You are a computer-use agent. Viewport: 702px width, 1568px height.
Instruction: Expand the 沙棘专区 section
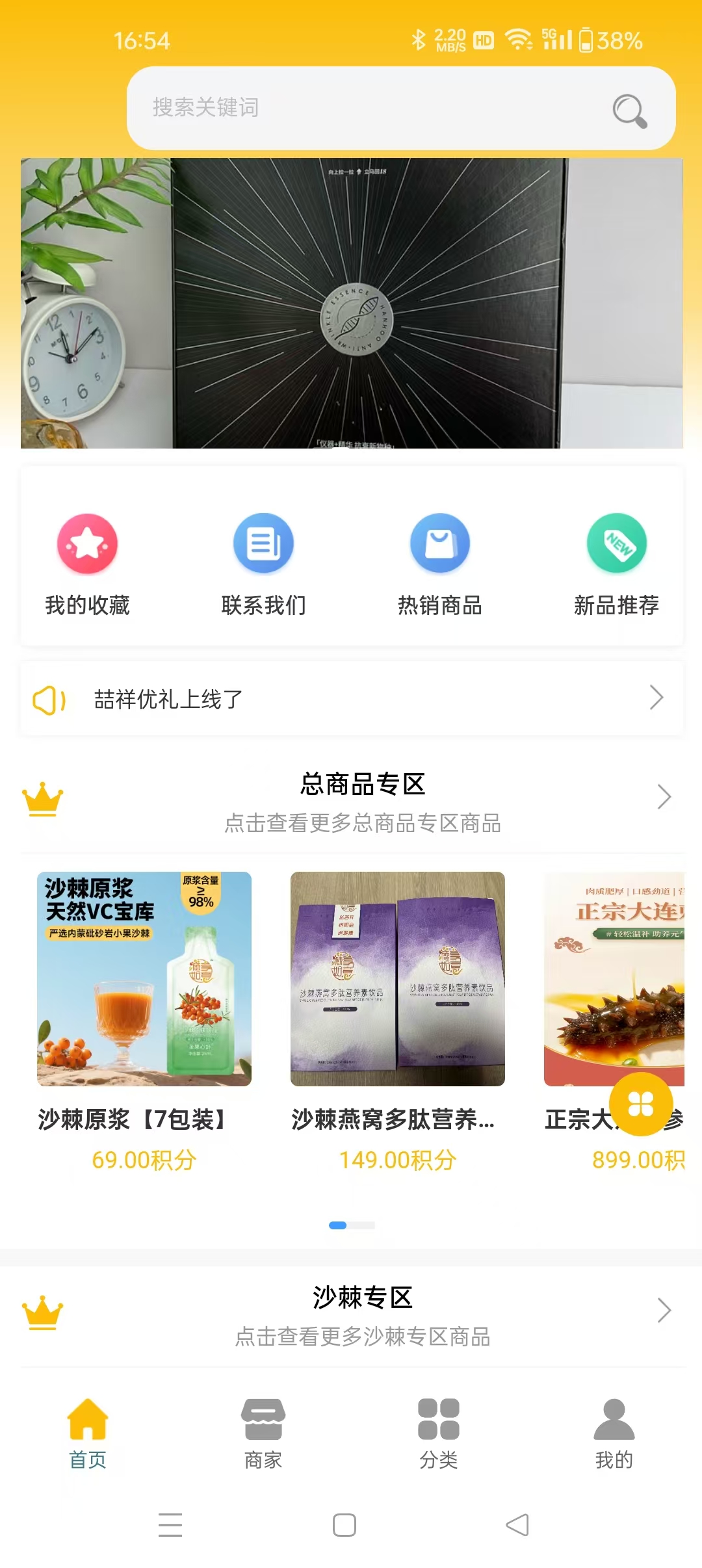[x=664, y=1311]
